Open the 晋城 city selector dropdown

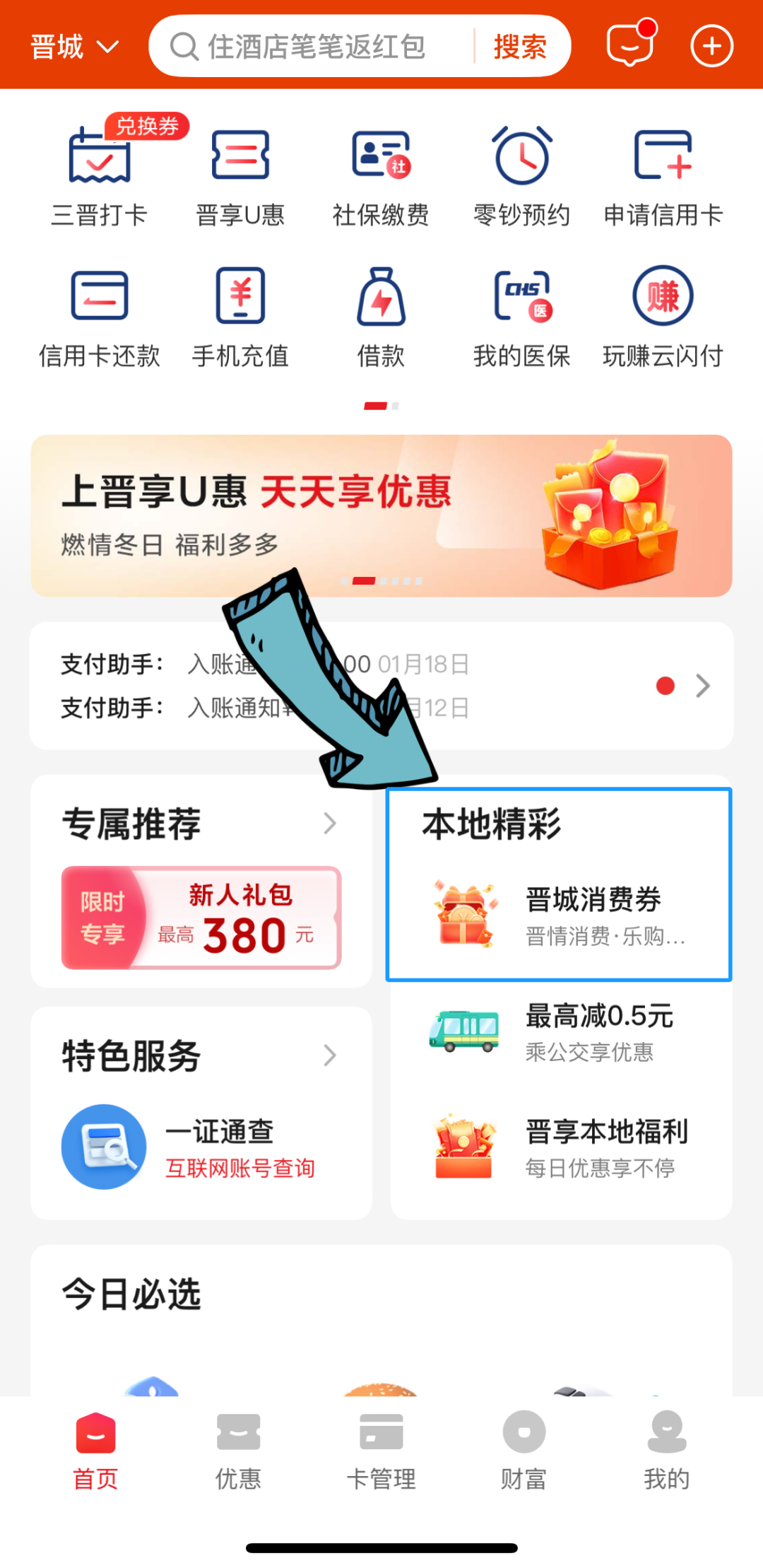tap(73, 47)
